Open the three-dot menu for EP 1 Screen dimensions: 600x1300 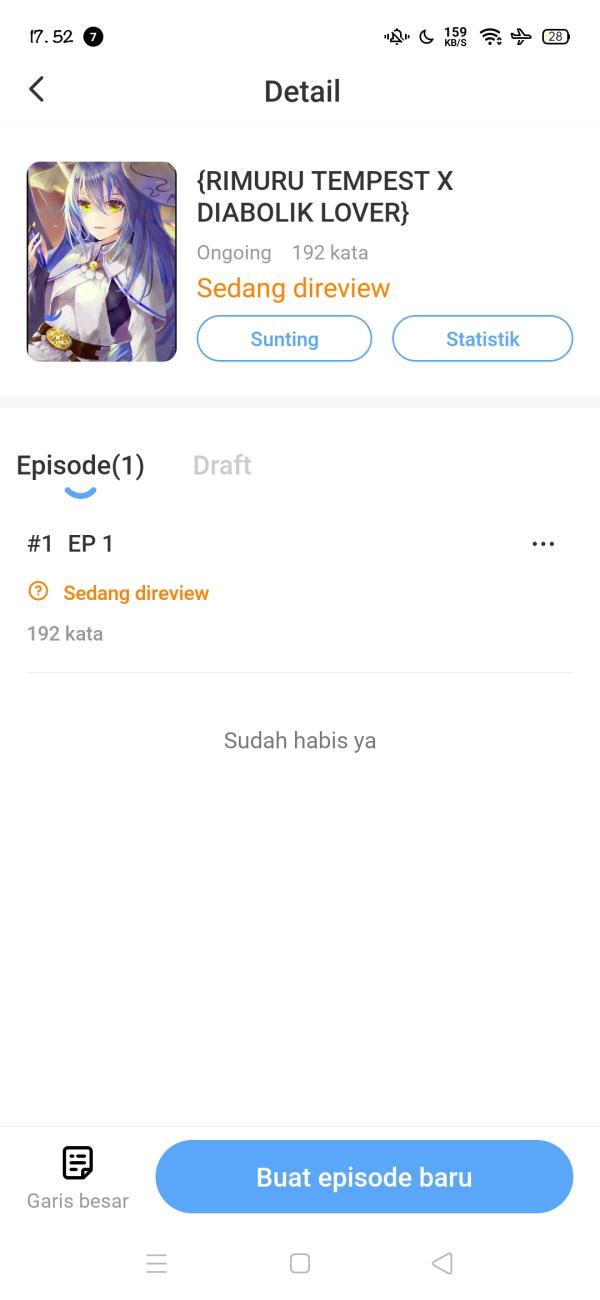pyautogui.click(x=543, y=544)
